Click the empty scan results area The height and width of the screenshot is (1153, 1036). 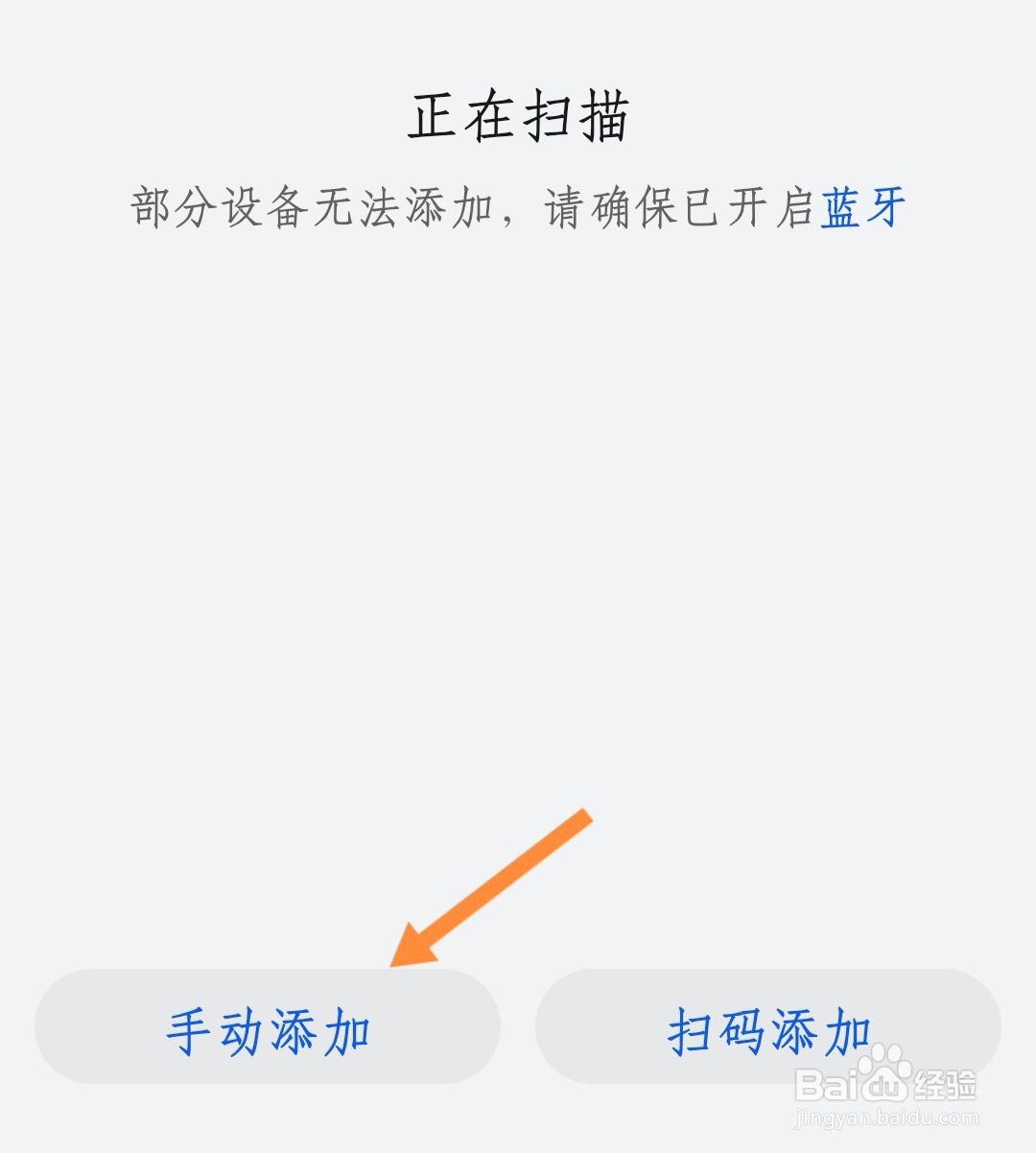pyautogui.click(x=518, y=537)
